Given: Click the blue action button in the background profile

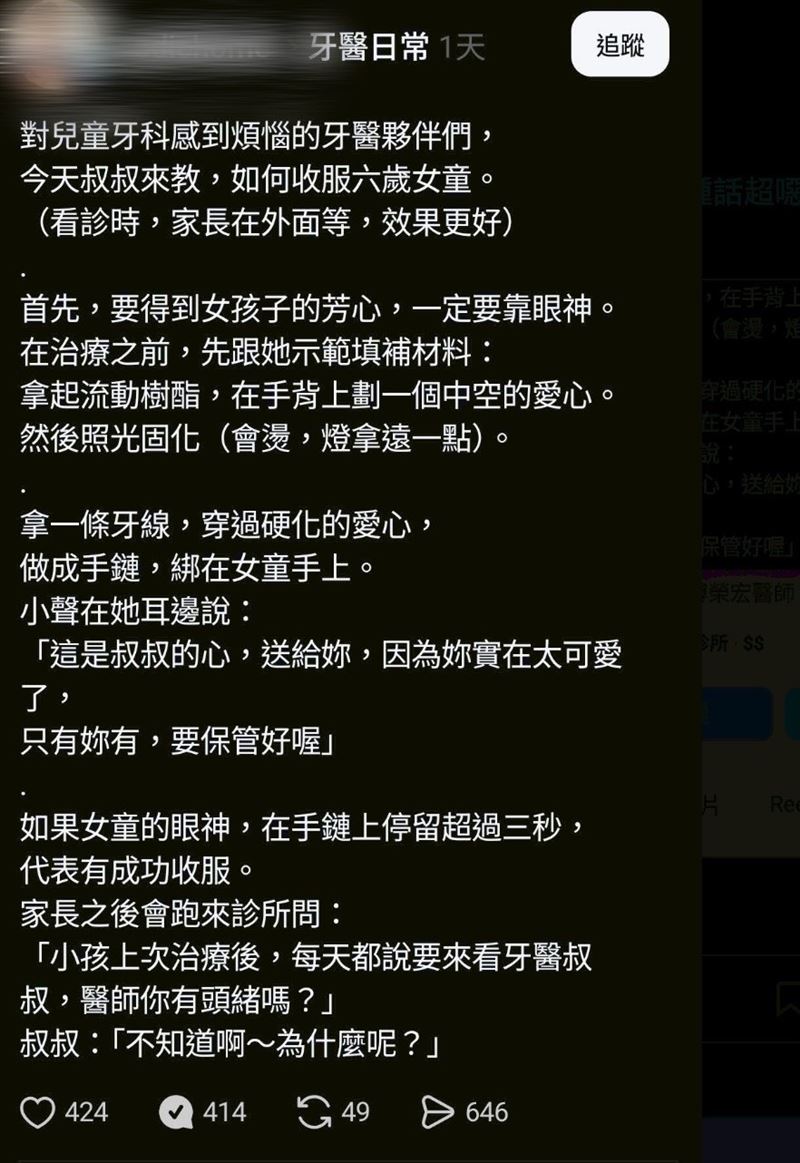Looking at the screenshot, I should pos(735,715).
